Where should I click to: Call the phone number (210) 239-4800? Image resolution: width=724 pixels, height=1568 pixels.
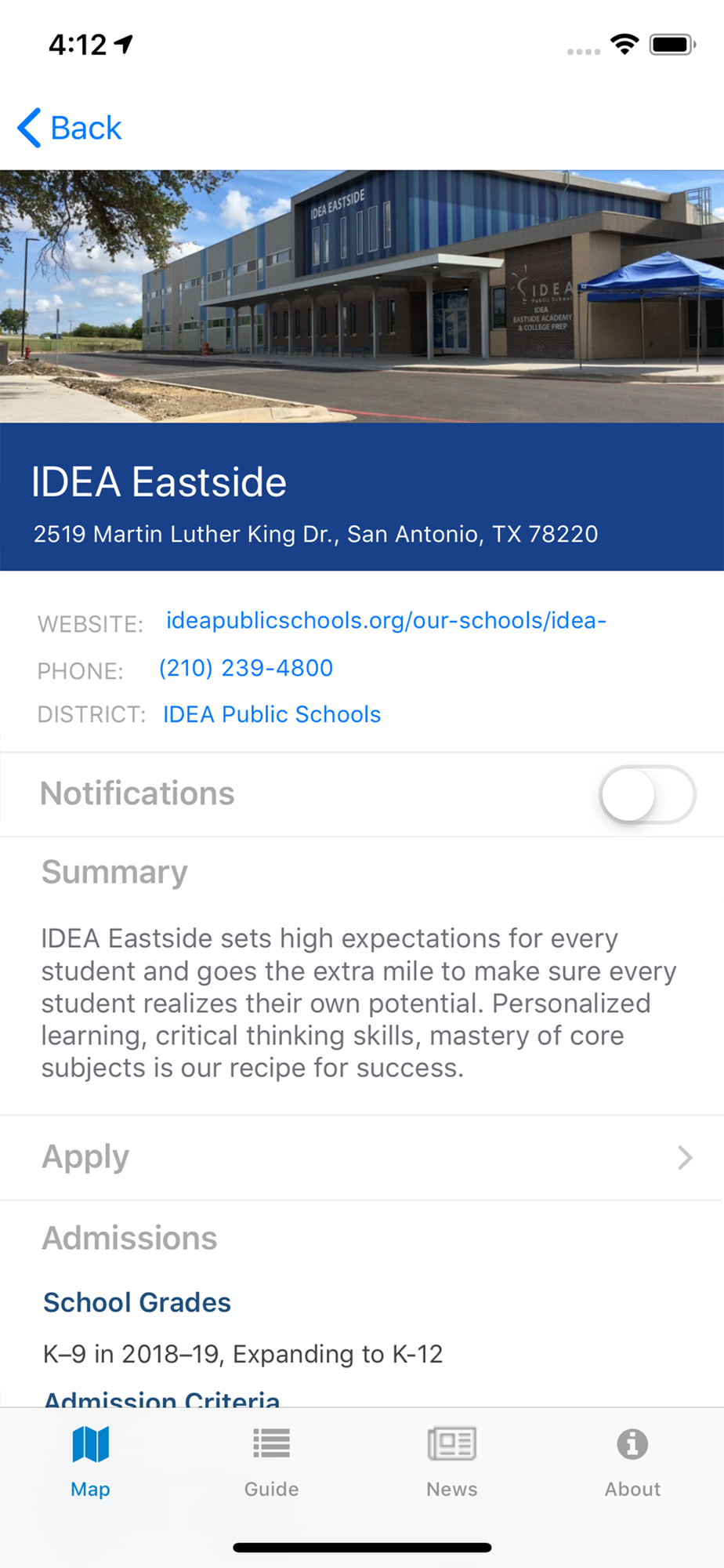click(246, 668)
